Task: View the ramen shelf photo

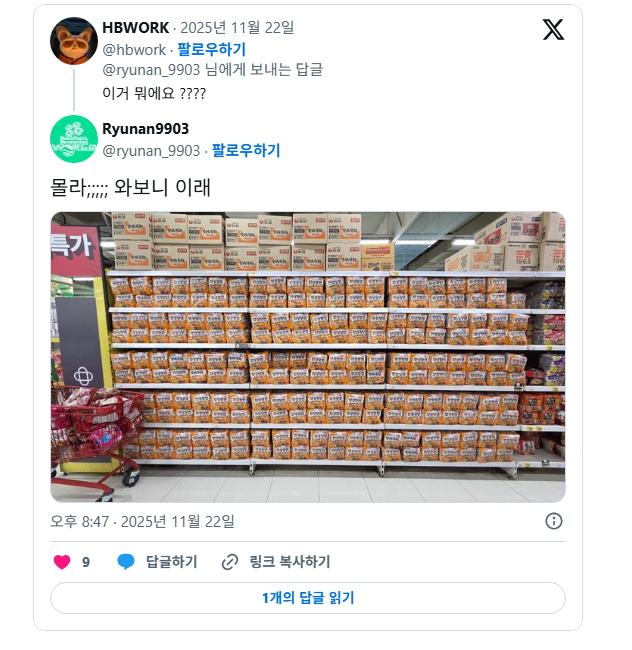Action: point(308,356)
